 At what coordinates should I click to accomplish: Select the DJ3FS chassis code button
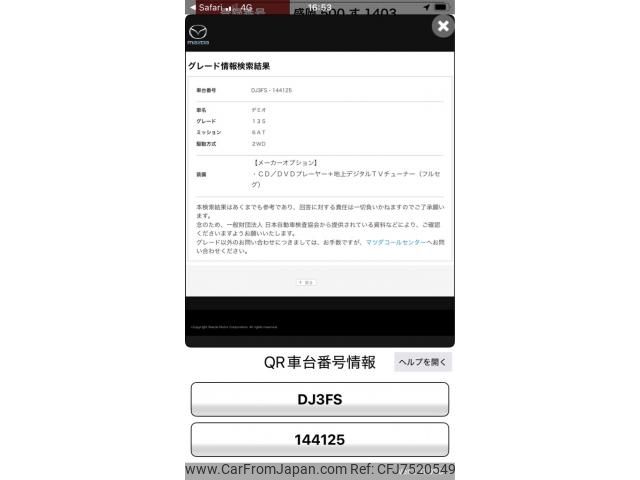click(320, 399)
